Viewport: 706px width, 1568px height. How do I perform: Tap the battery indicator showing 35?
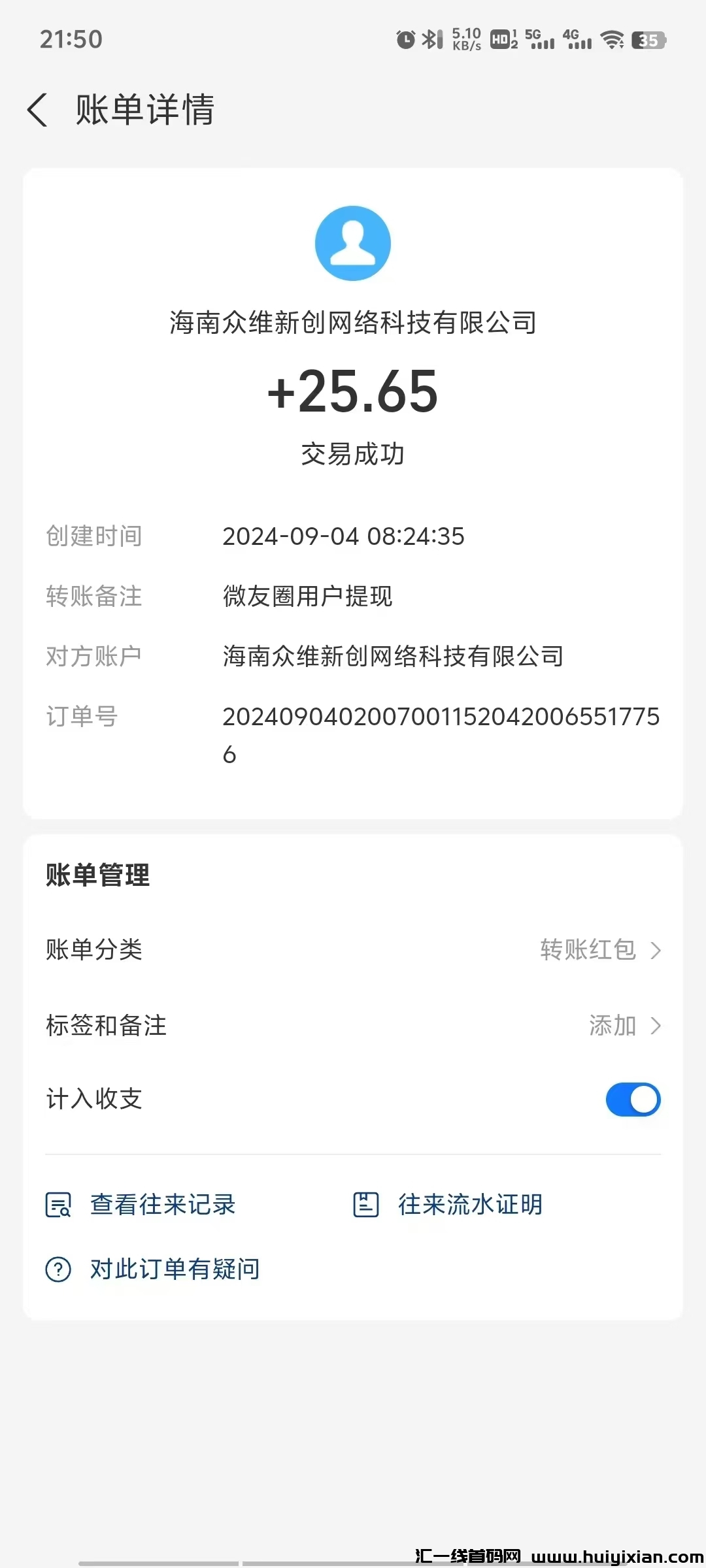(649, 41)
